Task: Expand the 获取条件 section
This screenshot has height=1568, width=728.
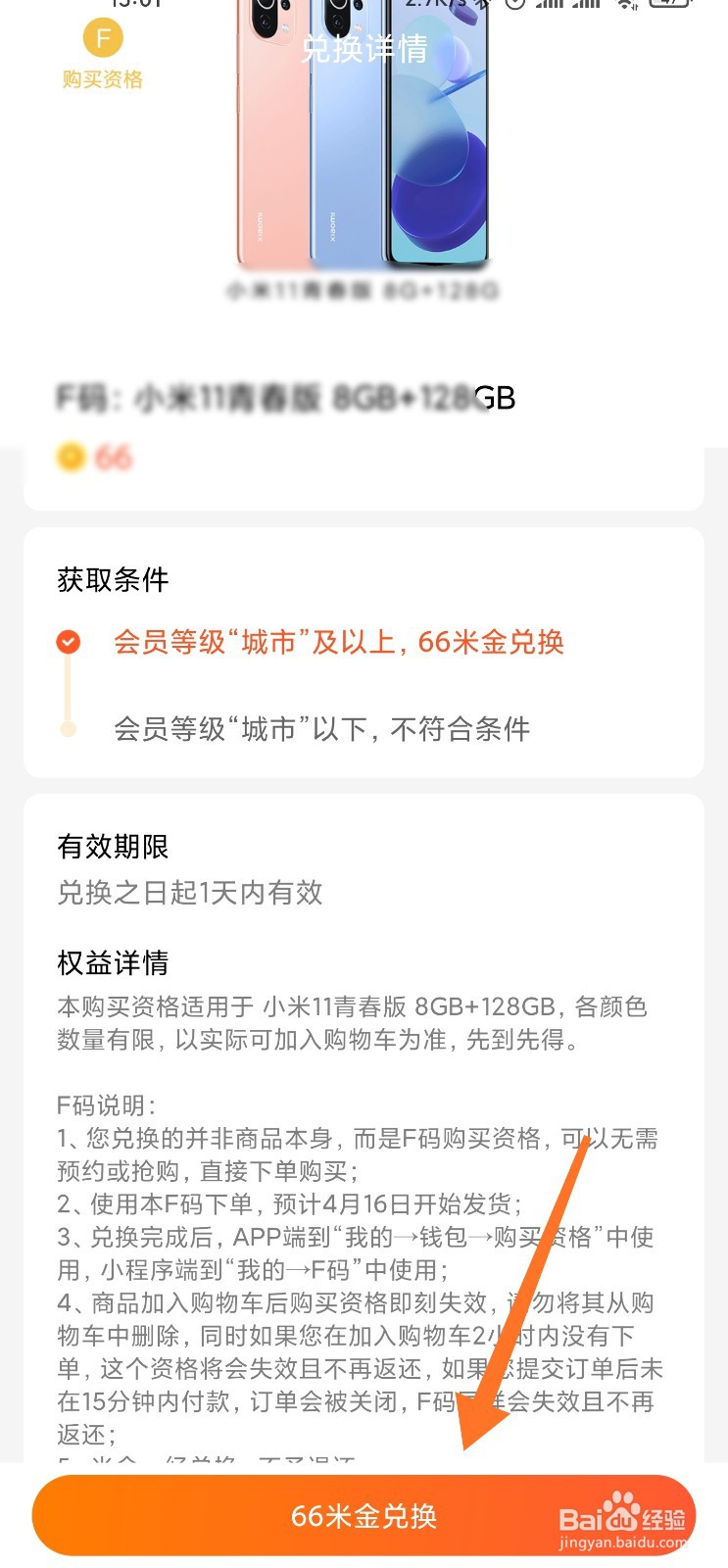Action: pyautogui.click(x=112, y=580)
